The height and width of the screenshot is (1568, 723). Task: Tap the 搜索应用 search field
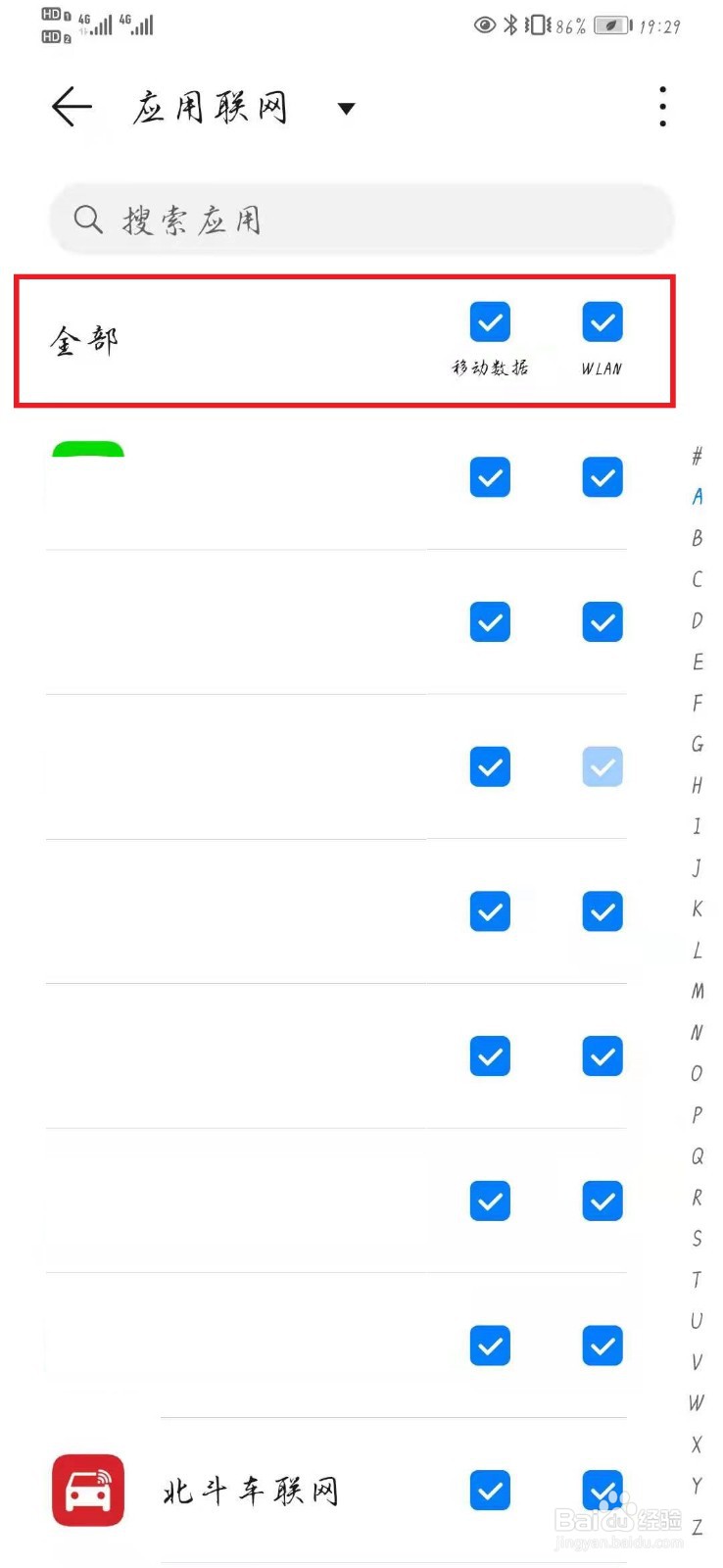pos(361,219)
